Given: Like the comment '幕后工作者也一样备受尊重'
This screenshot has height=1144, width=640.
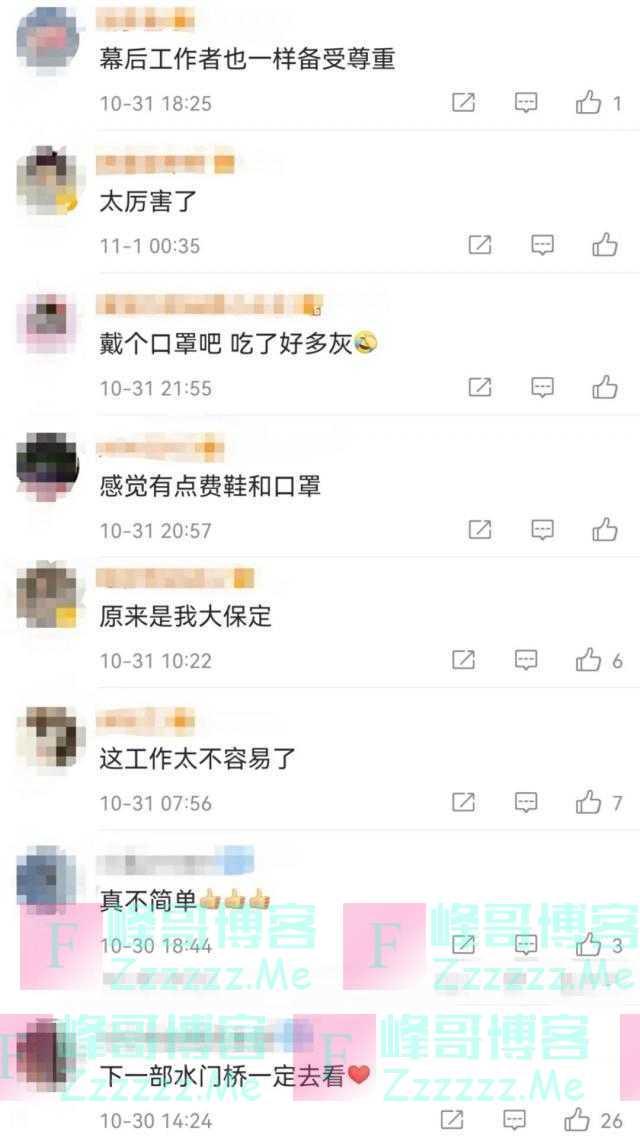Looking at the screenshot, I should pos(589,102).
